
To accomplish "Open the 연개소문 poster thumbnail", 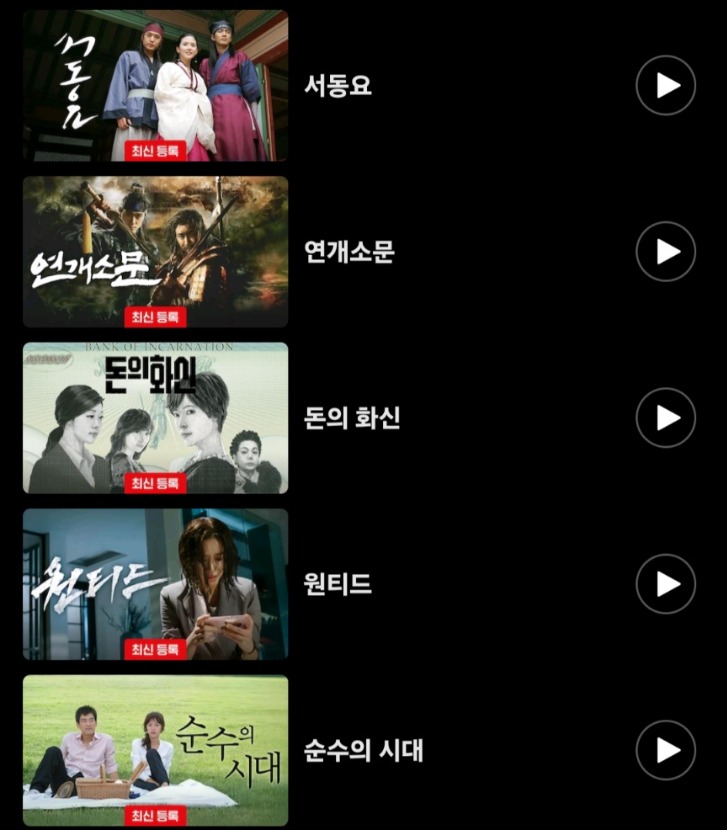I will coord(155,251).
